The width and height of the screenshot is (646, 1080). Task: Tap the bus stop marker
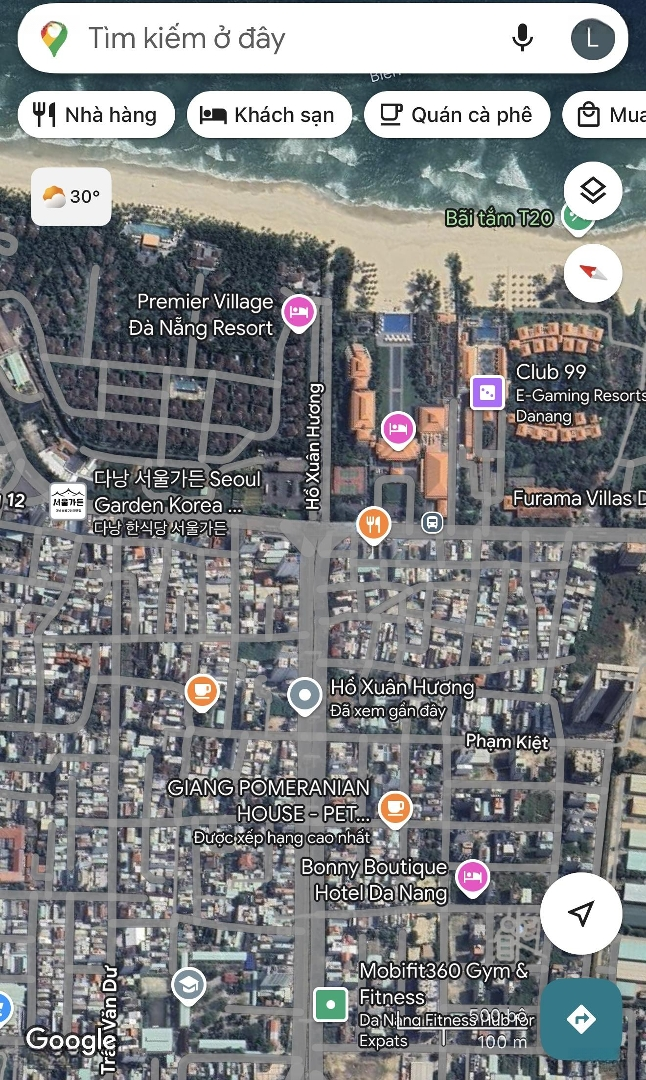(x=432, y=523)
